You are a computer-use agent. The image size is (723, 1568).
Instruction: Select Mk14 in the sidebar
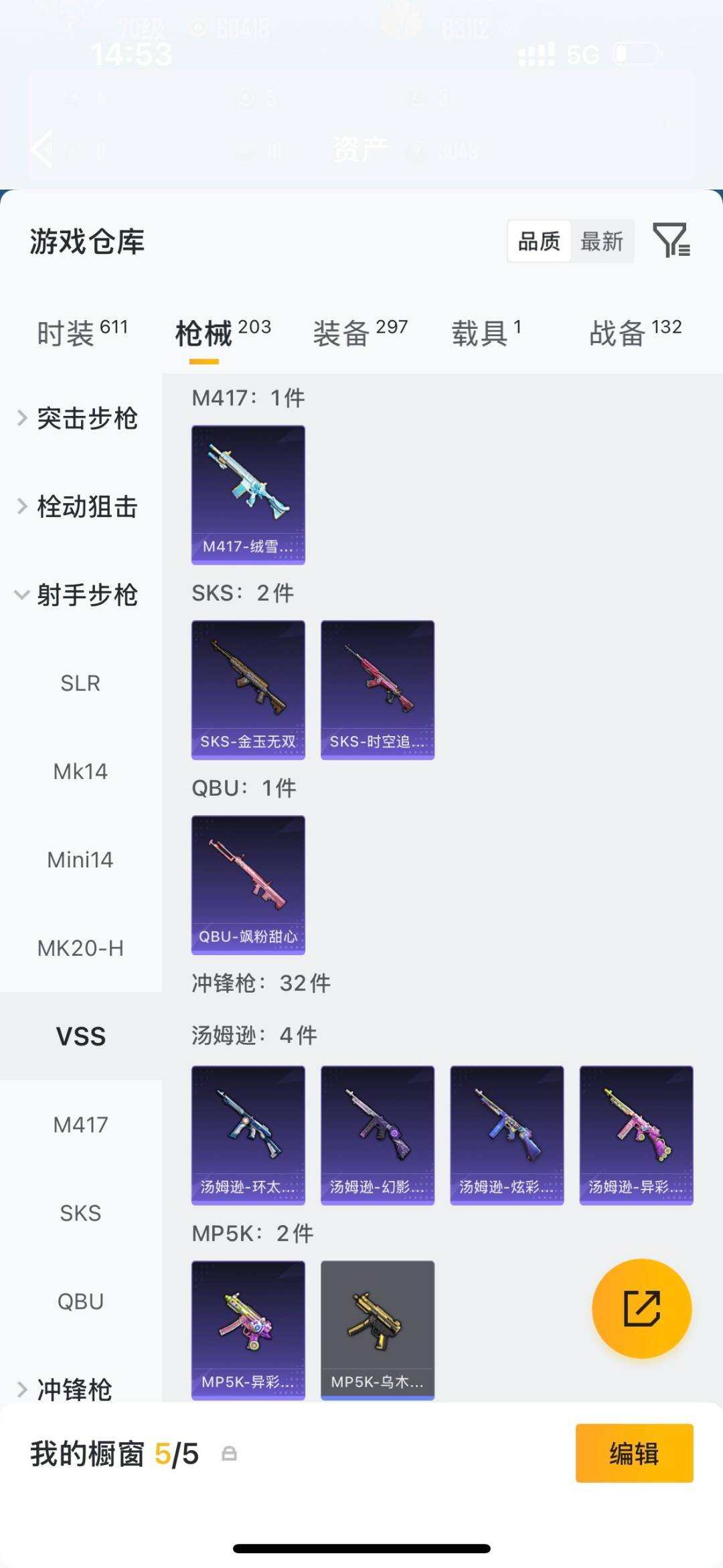(x=80, y=771)
